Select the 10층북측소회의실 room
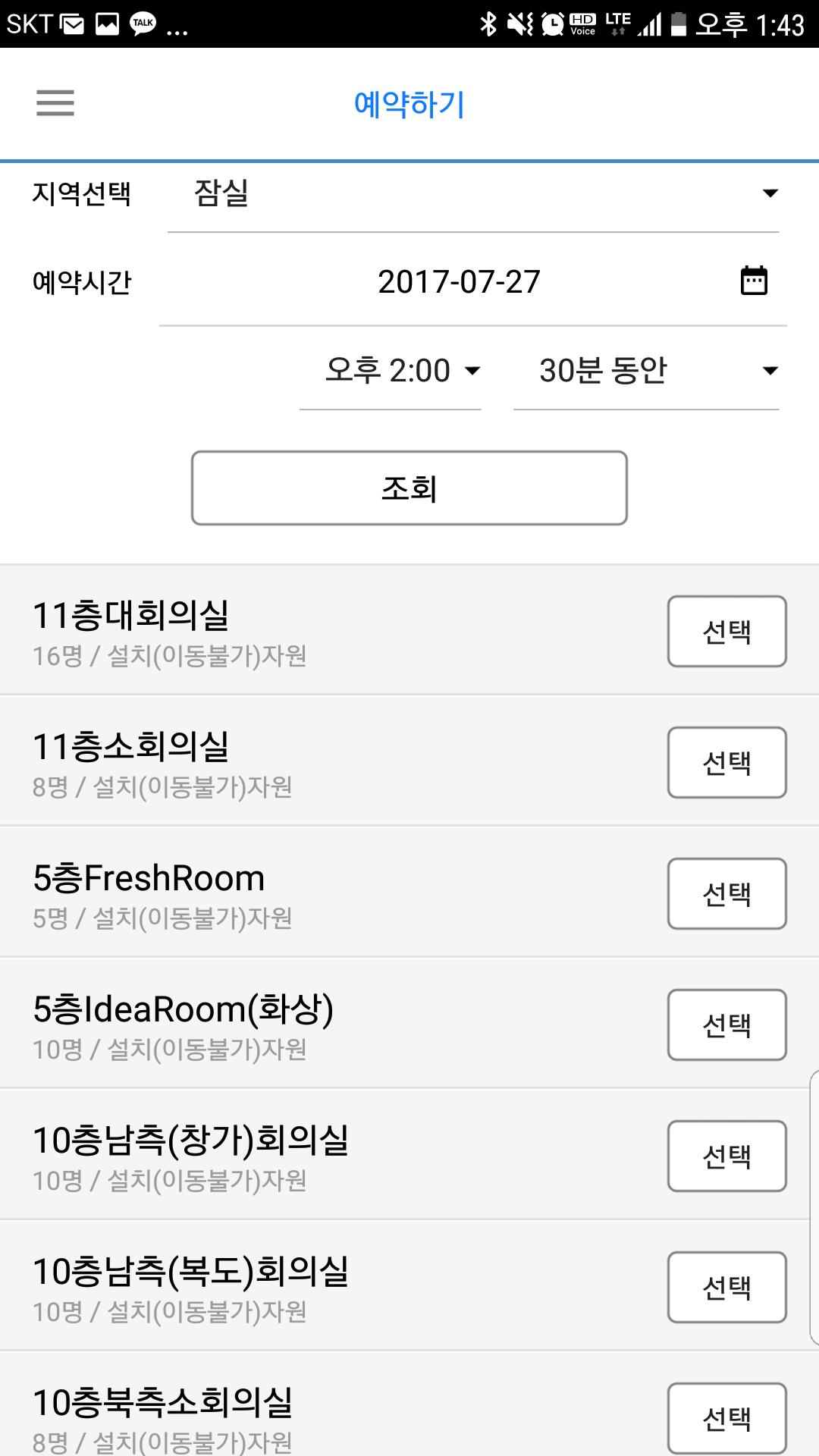The height and width of the screenshot is (1456, 819). coord(726,1418)
